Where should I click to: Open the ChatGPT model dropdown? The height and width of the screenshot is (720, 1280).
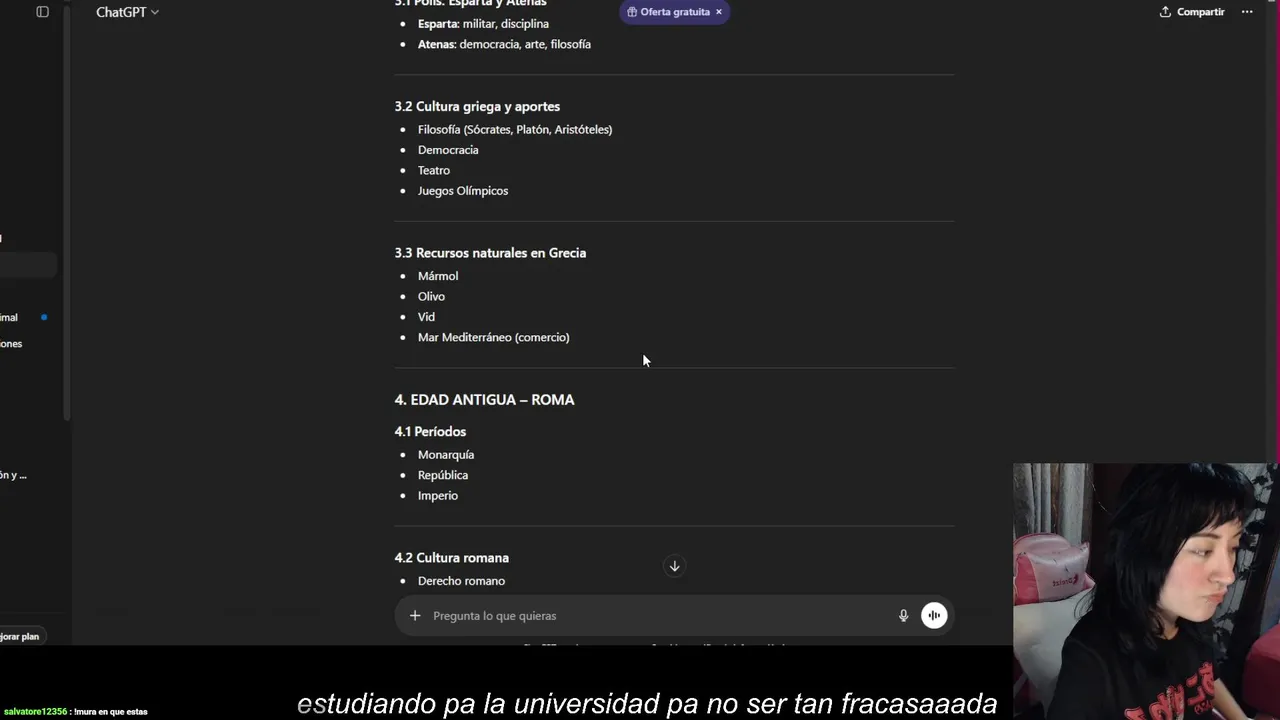pos(127,12)
